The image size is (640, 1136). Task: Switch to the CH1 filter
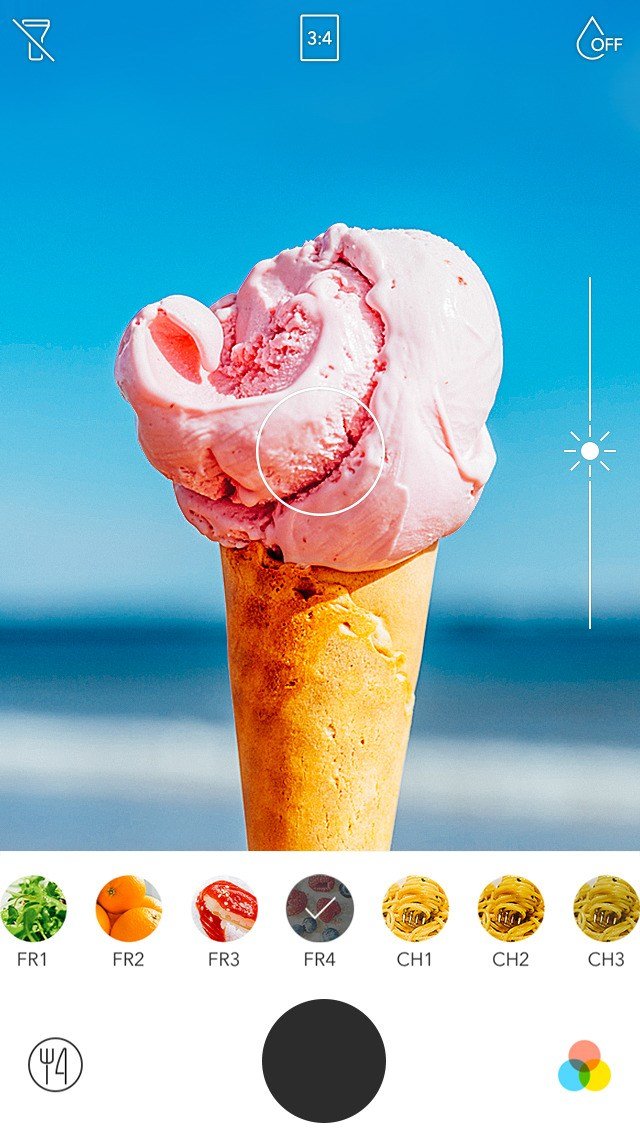[415, 909]
